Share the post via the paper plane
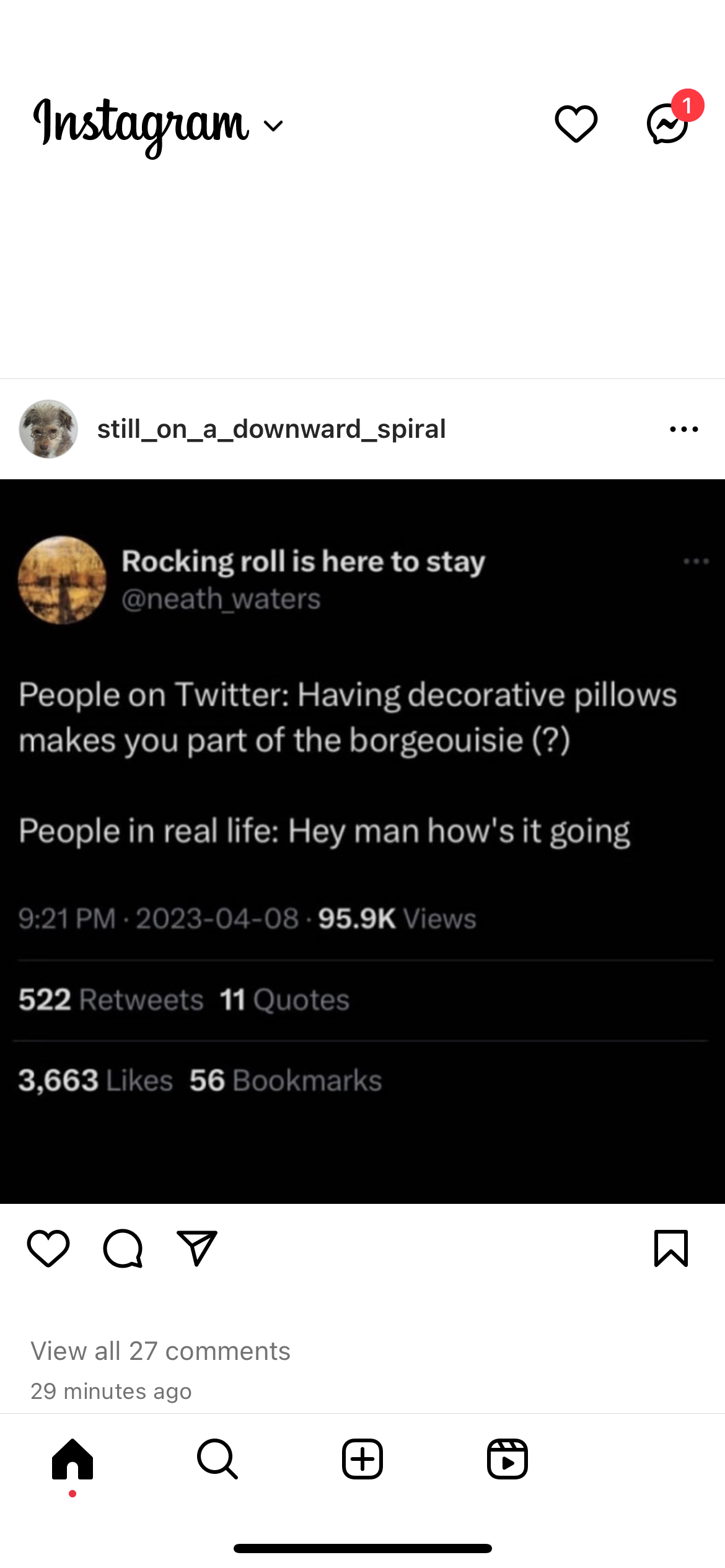 pos(197,1248)
